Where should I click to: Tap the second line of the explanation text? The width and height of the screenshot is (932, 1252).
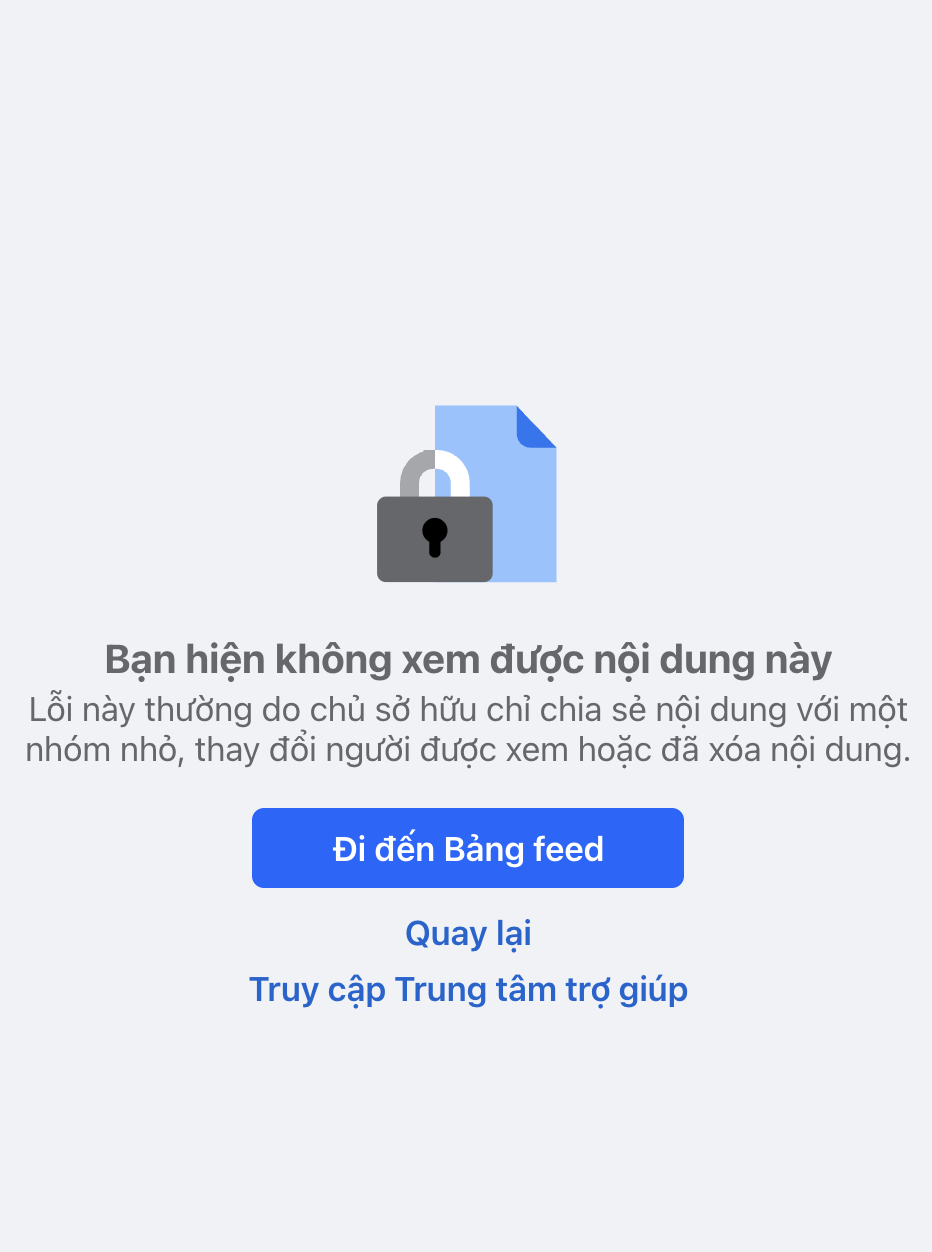coord(466,749)
